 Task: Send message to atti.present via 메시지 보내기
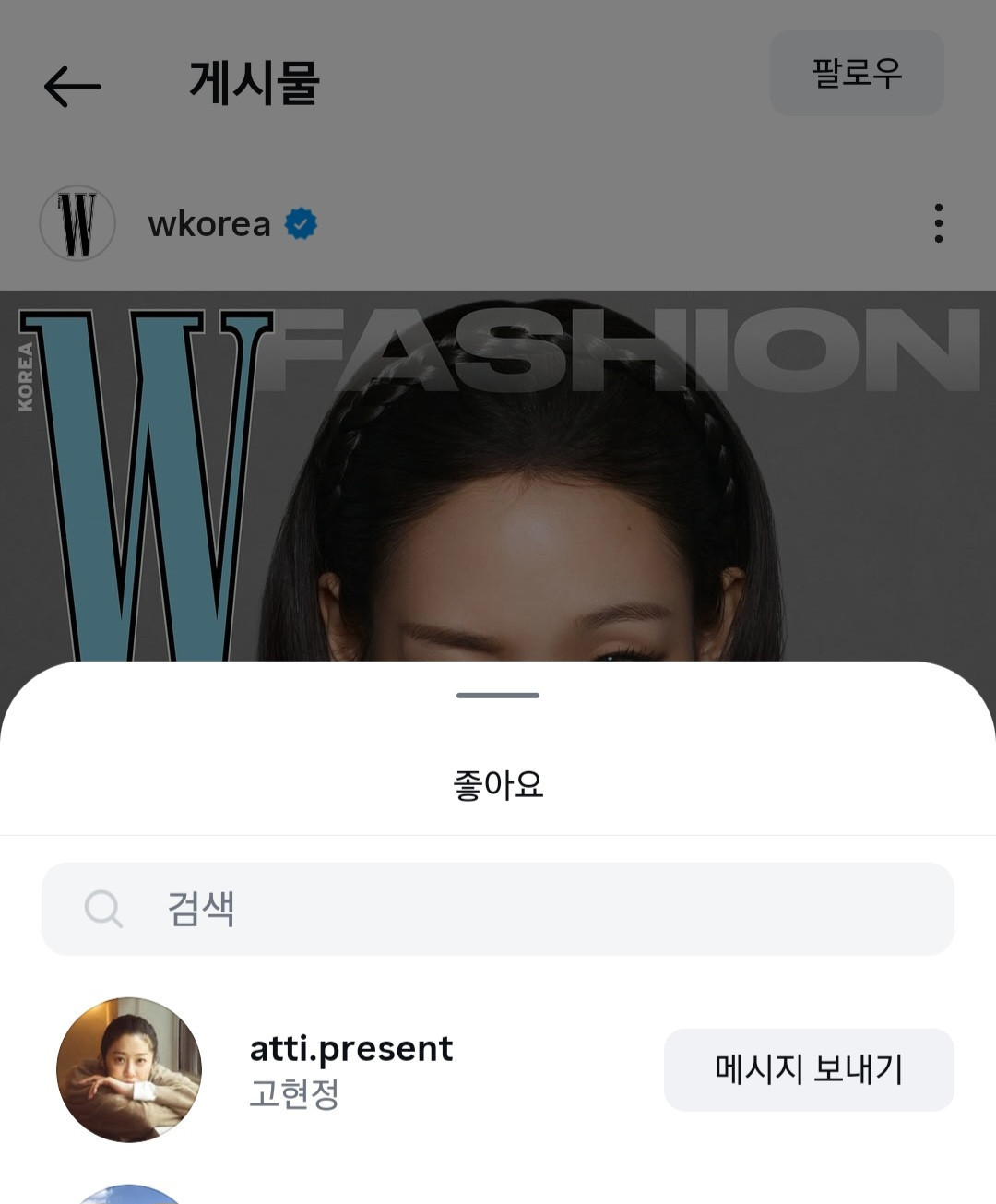(808, 1069)
